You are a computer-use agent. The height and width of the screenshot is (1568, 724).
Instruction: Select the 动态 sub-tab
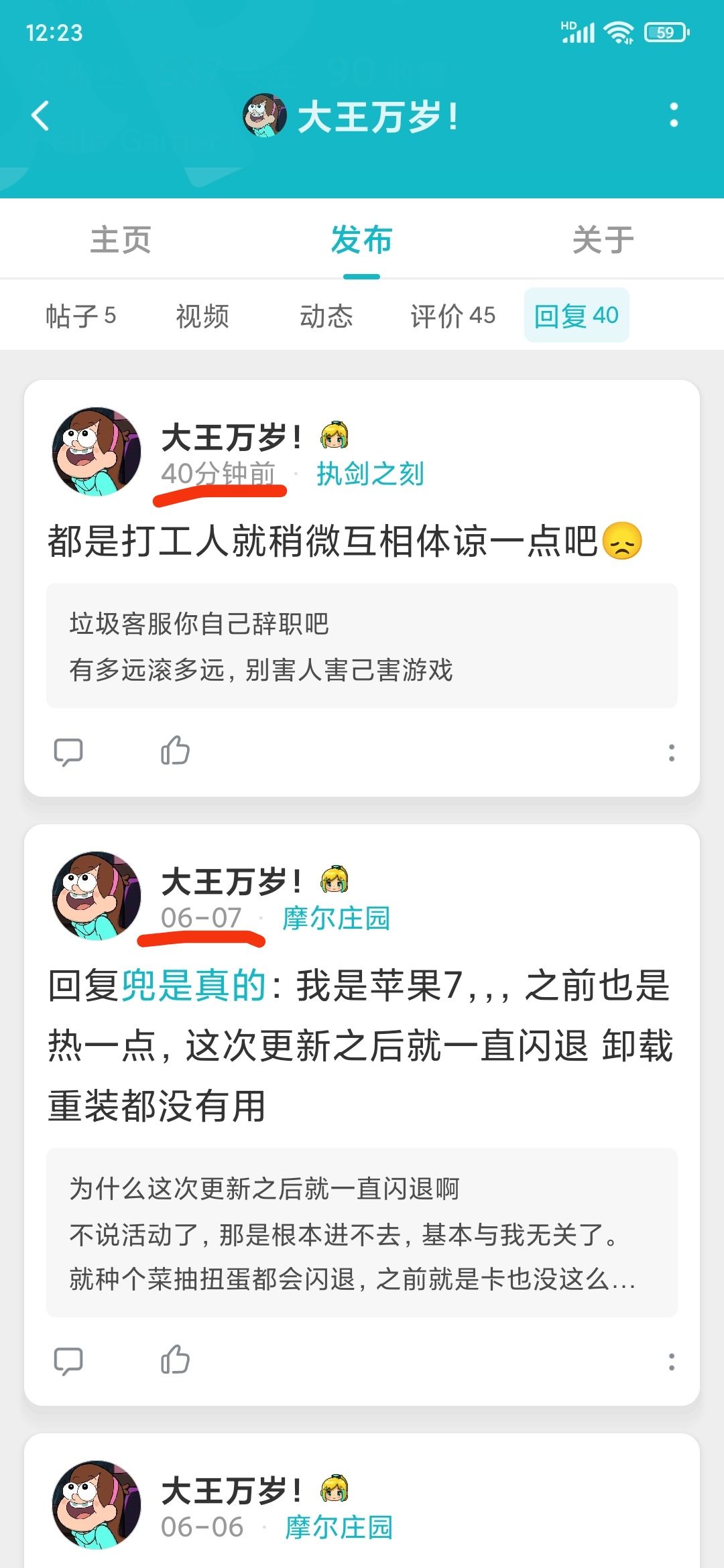326,316
